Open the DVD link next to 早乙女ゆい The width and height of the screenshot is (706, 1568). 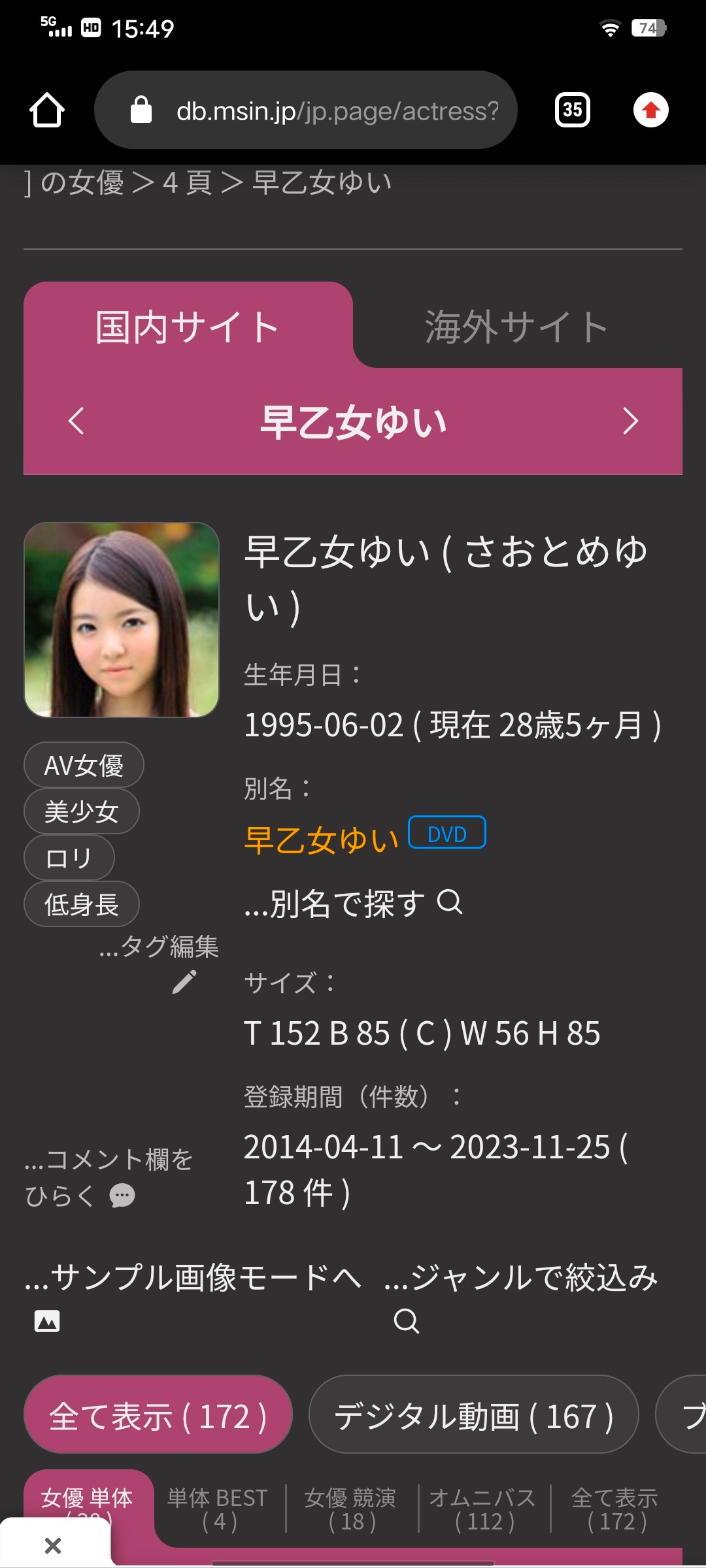tap(447, 834)
